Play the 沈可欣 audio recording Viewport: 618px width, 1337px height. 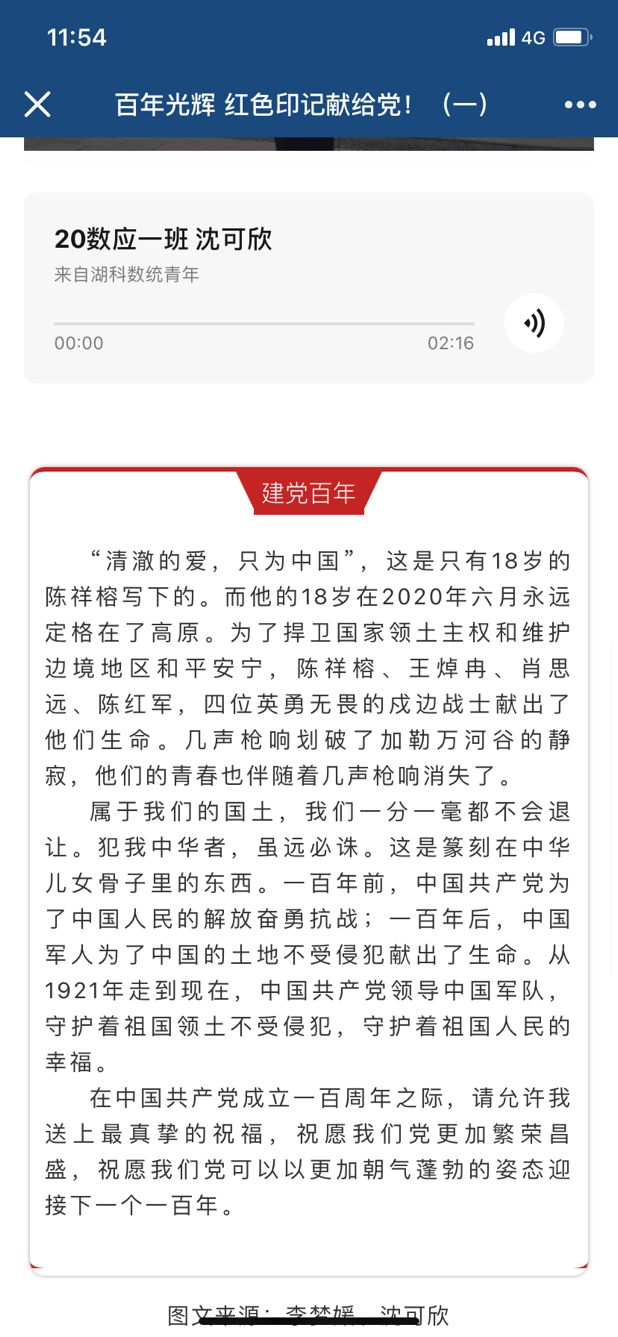pyautogui.click(x=534, y=323)
